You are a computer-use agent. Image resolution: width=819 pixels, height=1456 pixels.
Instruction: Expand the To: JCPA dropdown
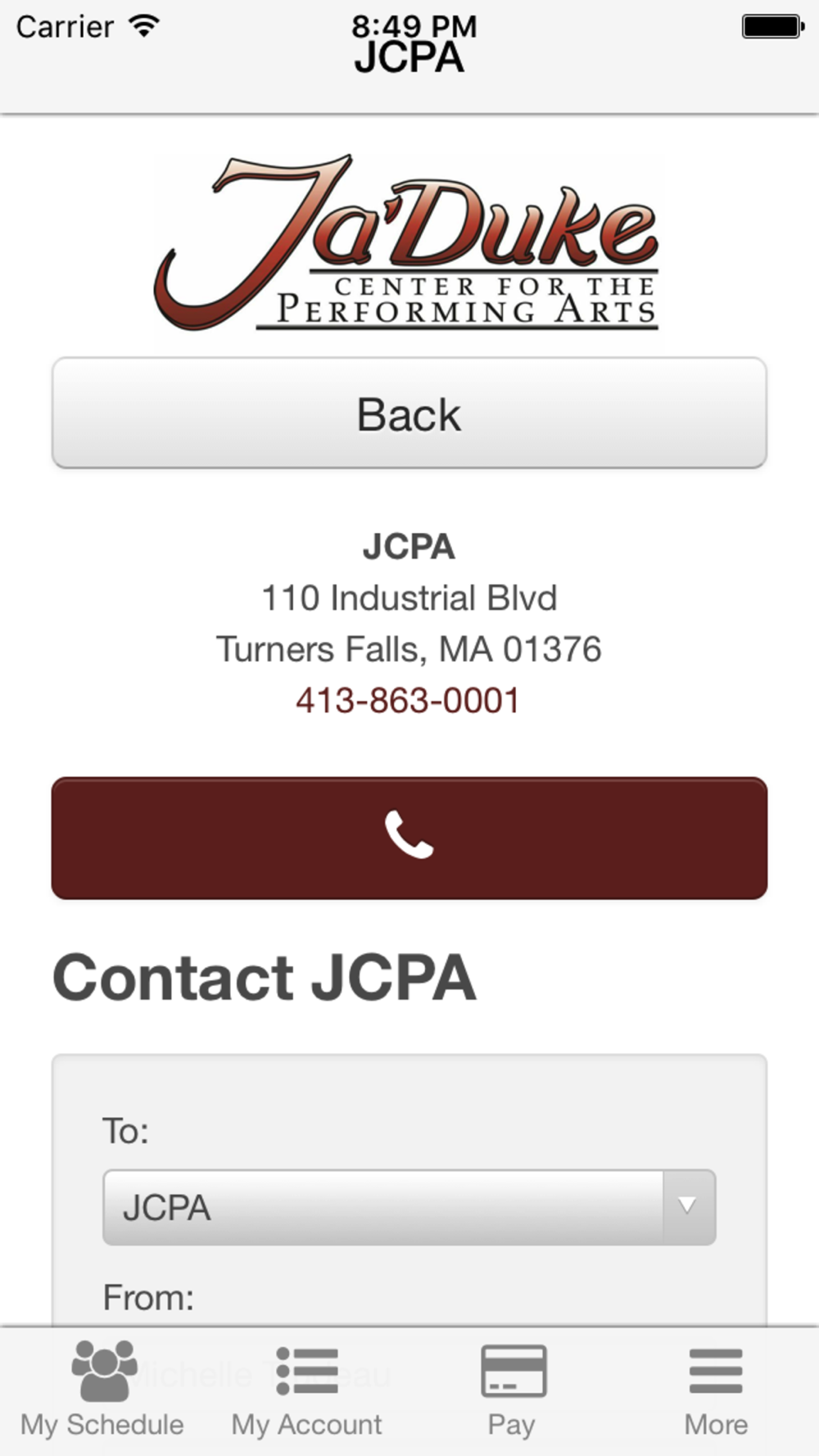click(x=409, y=1208)
